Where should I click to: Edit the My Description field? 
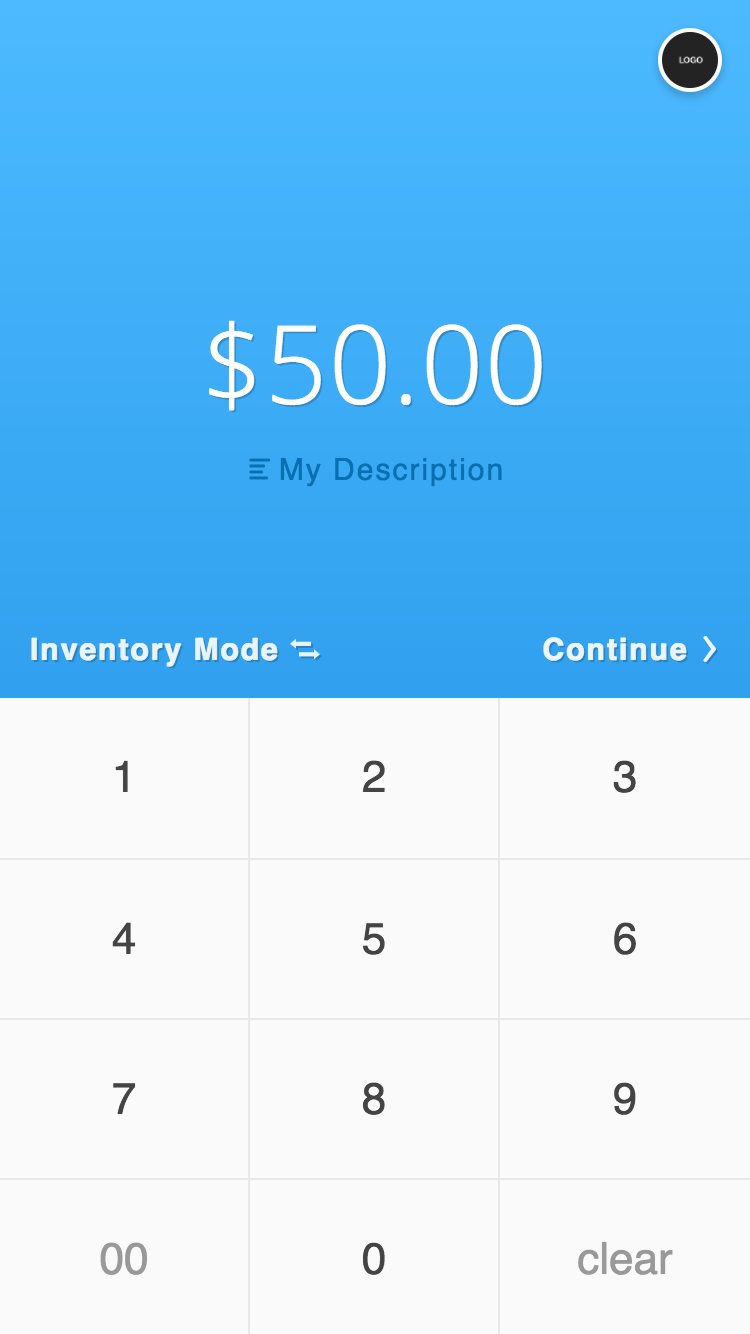376,469
